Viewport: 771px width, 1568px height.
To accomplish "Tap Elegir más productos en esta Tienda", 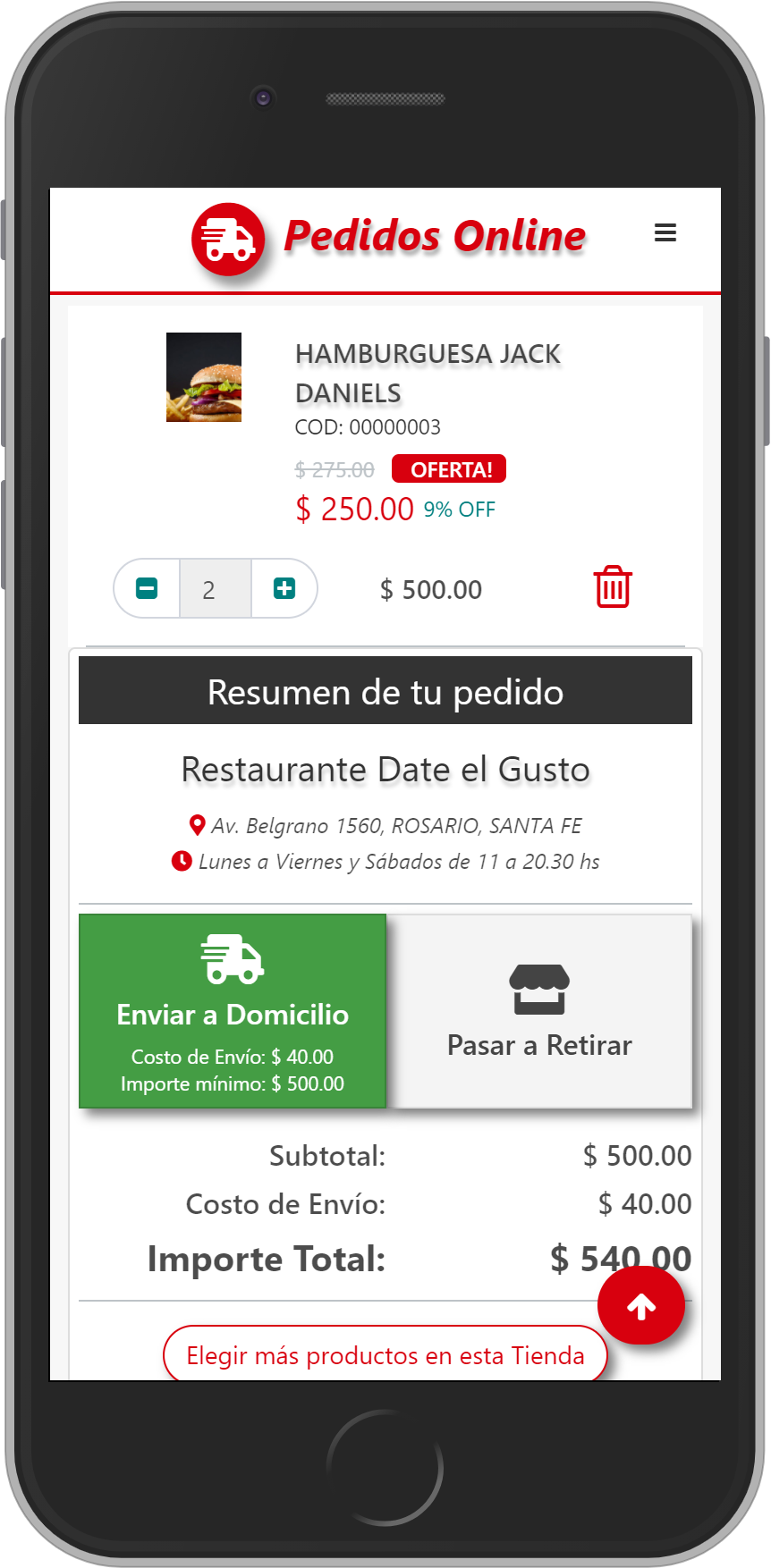I will (x=385, y=1355).
